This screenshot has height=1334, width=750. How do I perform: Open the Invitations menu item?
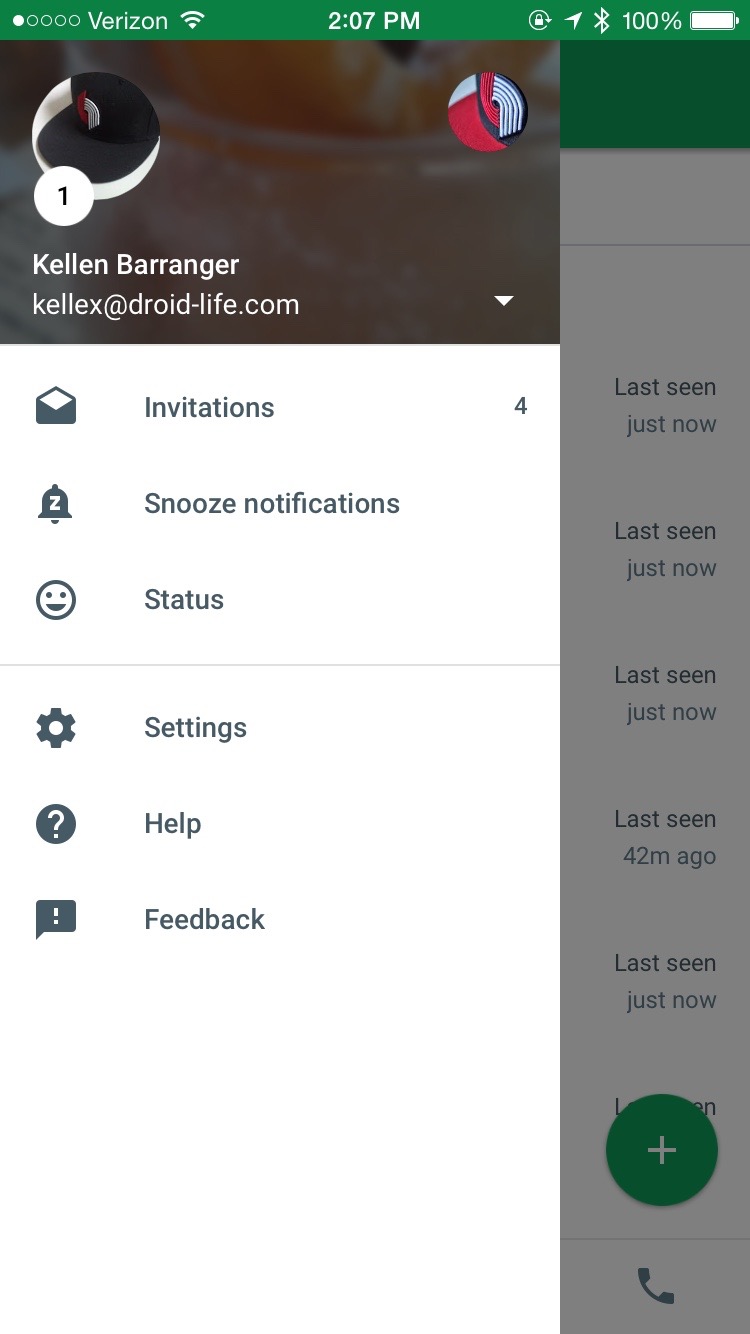(209, 408)
